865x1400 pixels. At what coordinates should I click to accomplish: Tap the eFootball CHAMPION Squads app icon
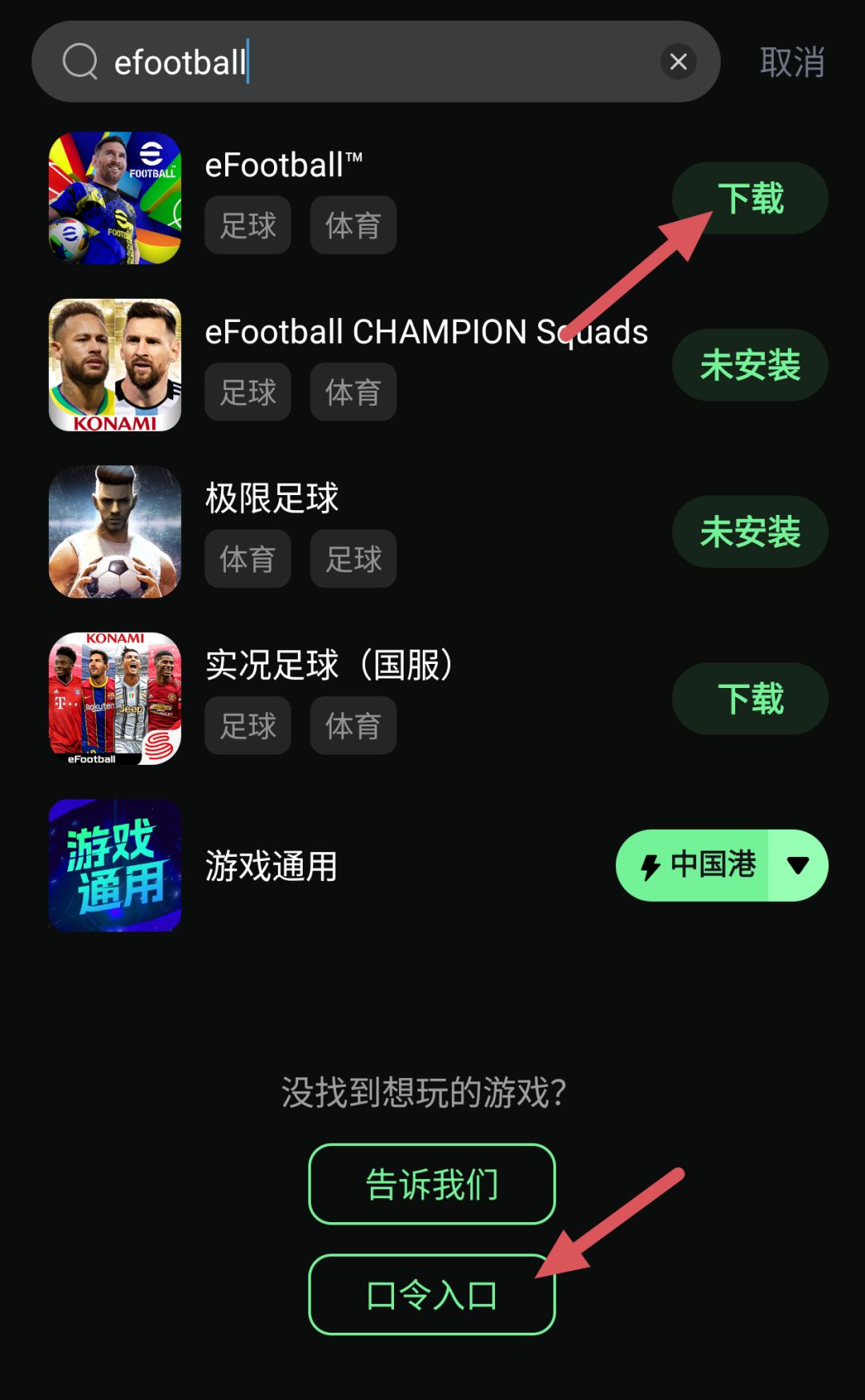click(115, 364)
